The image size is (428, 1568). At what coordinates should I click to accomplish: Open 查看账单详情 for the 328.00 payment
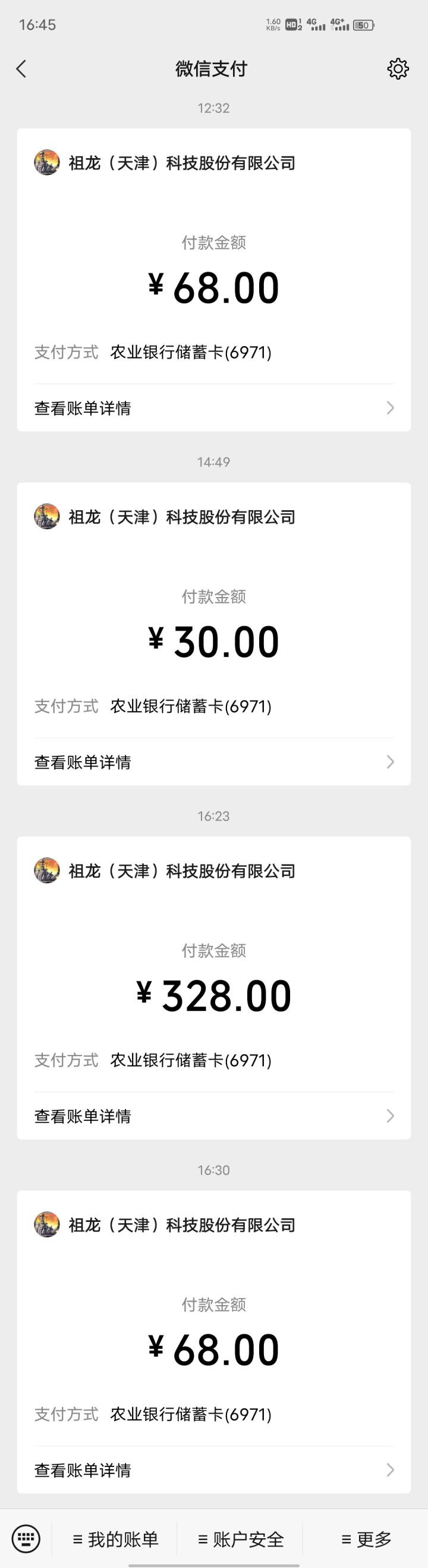click(213, 1115)
